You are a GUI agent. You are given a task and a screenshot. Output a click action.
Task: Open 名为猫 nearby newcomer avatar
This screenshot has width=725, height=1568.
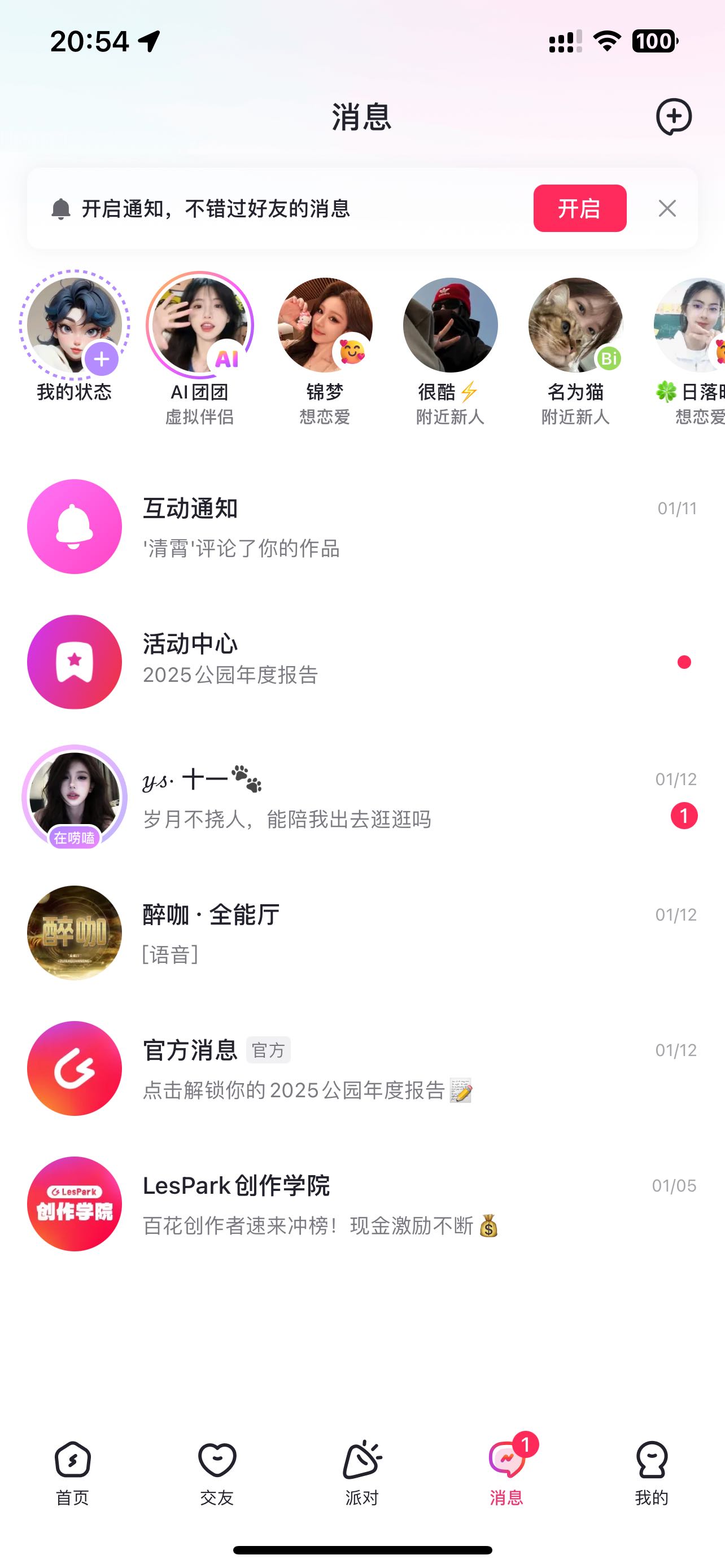575,326
